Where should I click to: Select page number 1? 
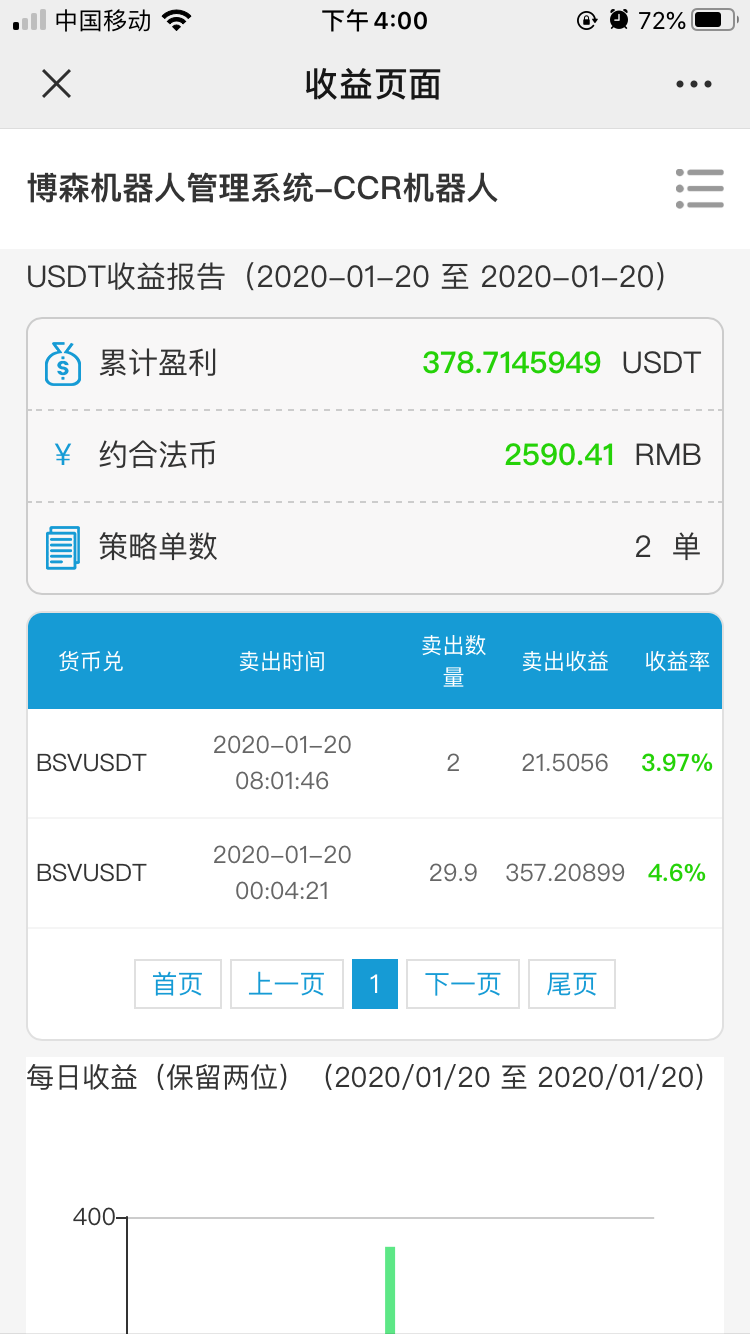[x=375, y=984]
